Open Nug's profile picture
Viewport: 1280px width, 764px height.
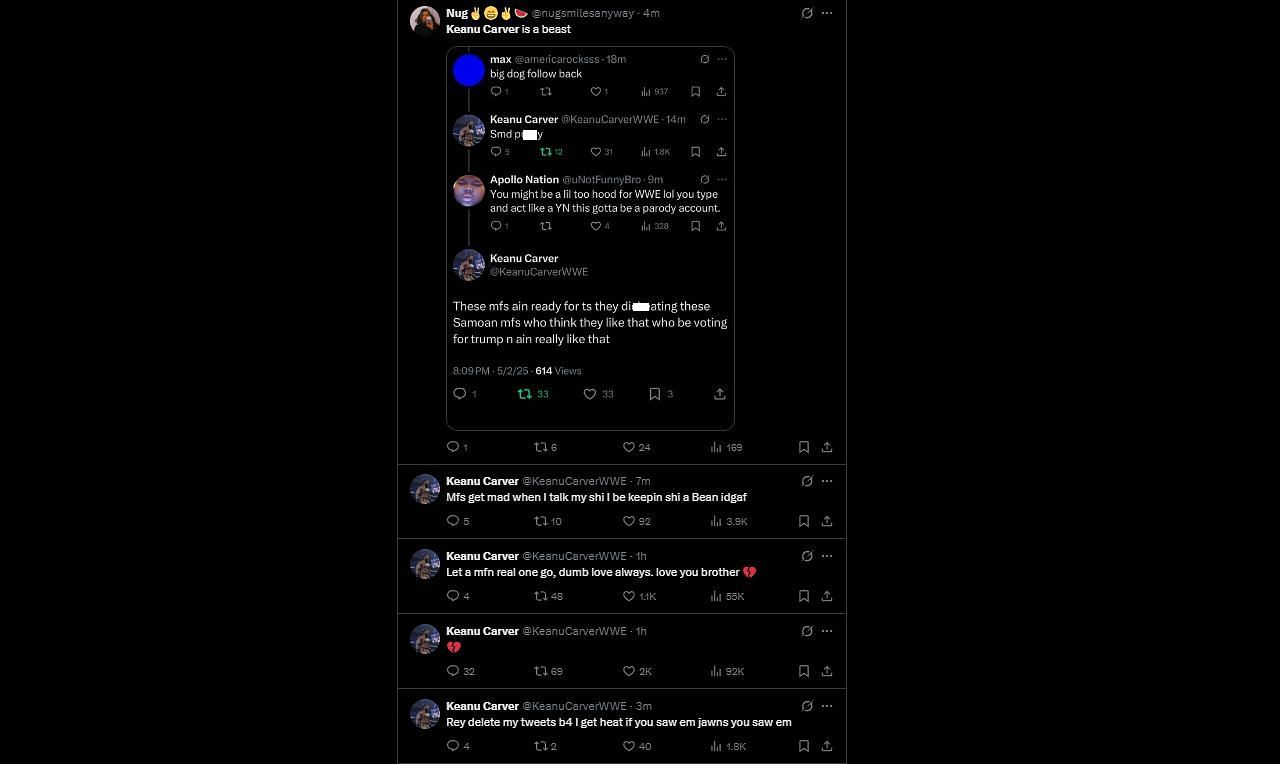pos(425,20)
